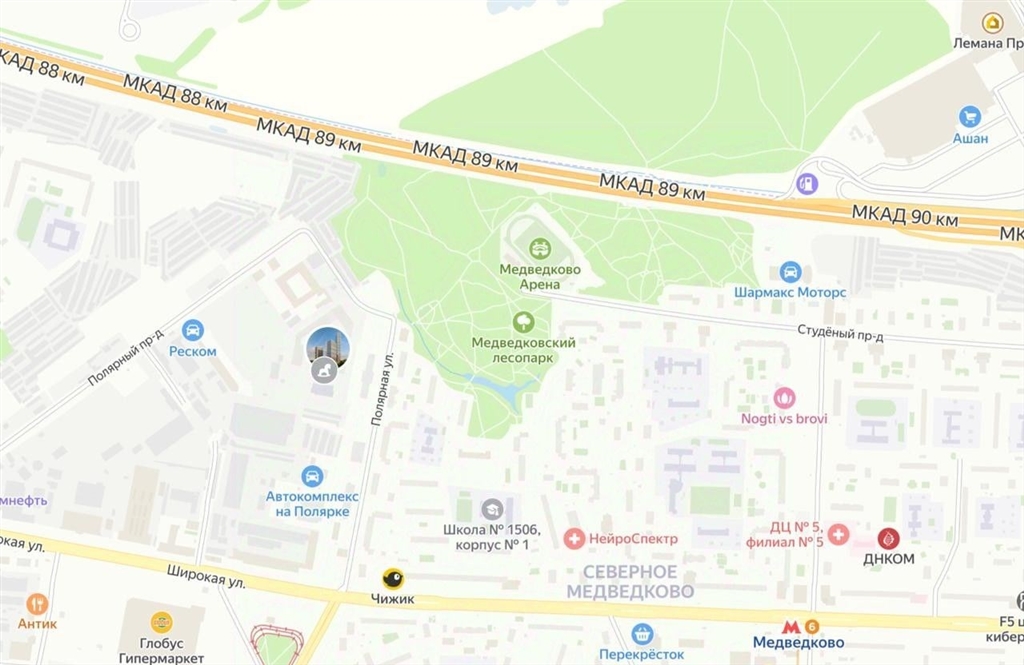Open the residential building photo marker
Viewport: 1024px width, 665px height.
(327, 349)
